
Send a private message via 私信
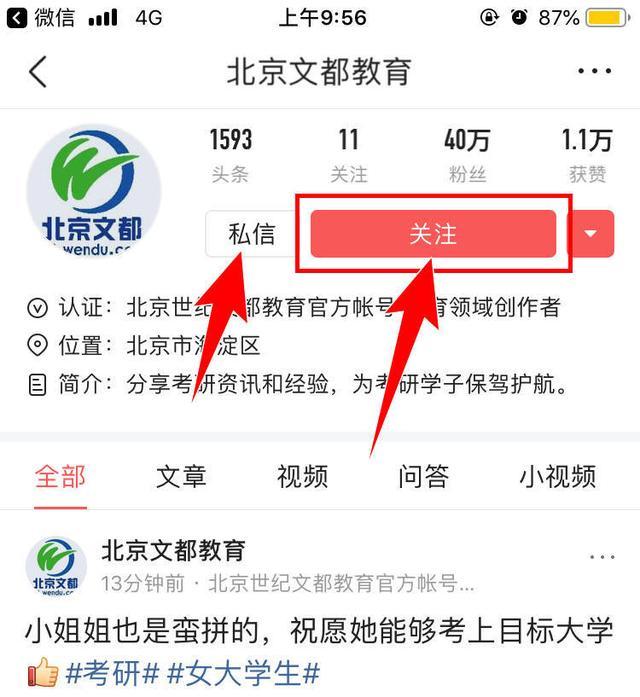[251, 234]
